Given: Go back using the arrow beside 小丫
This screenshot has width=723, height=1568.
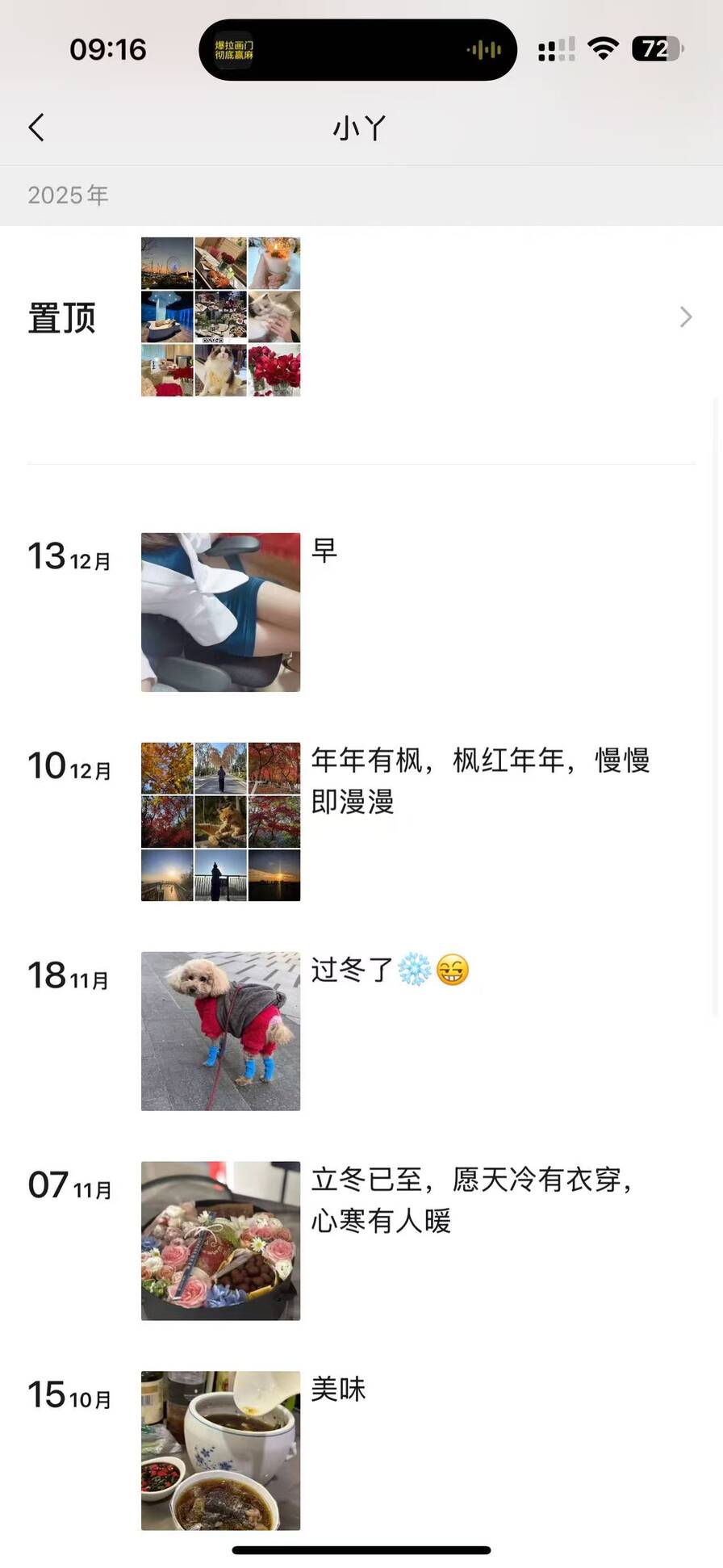Looking at the screenshot, I should pyautogui.click(x=36, y=128).
